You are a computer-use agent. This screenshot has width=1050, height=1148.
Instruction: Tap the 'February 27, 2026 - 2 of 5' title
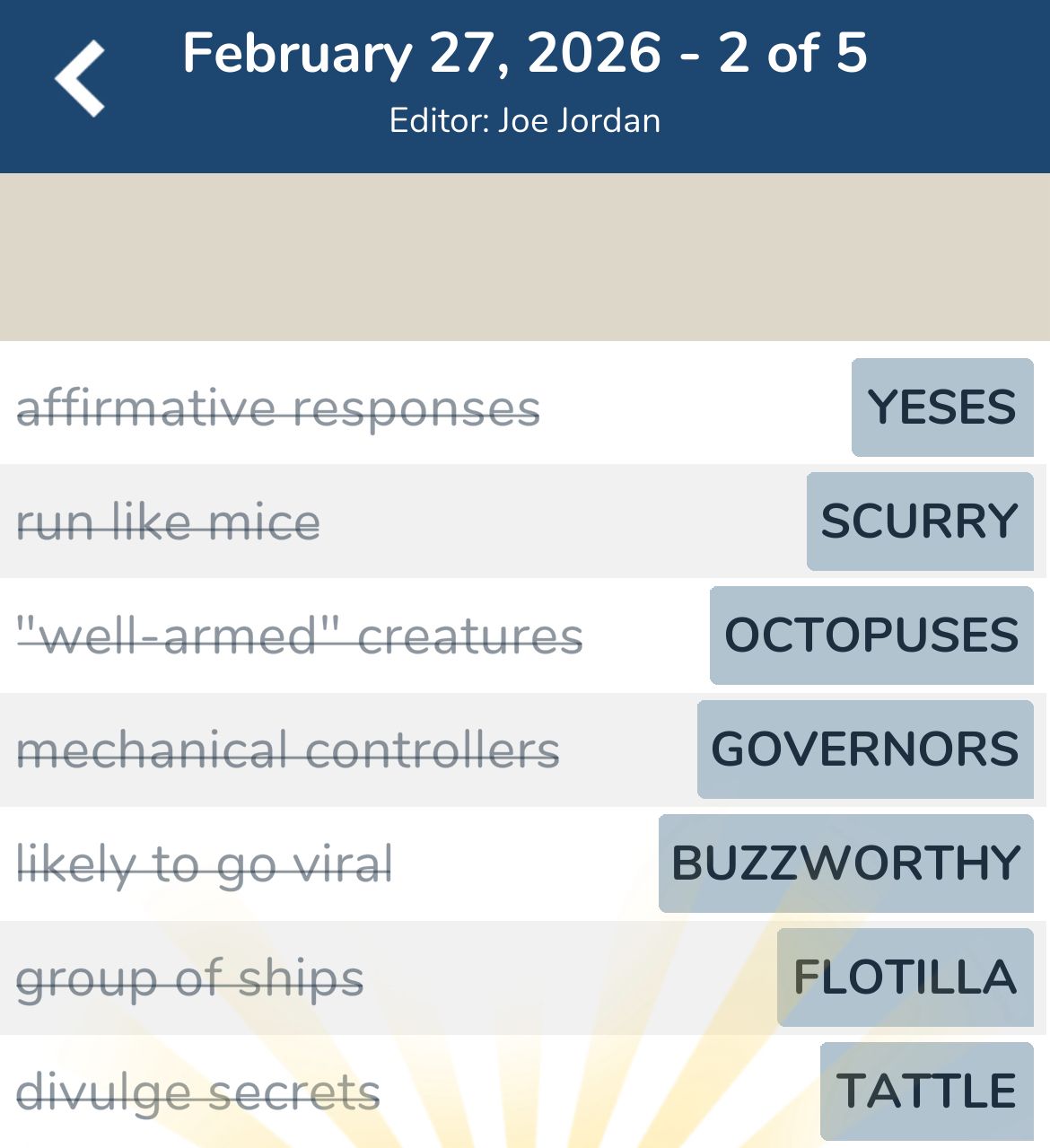pyautogui.click(x=525, y=54)
